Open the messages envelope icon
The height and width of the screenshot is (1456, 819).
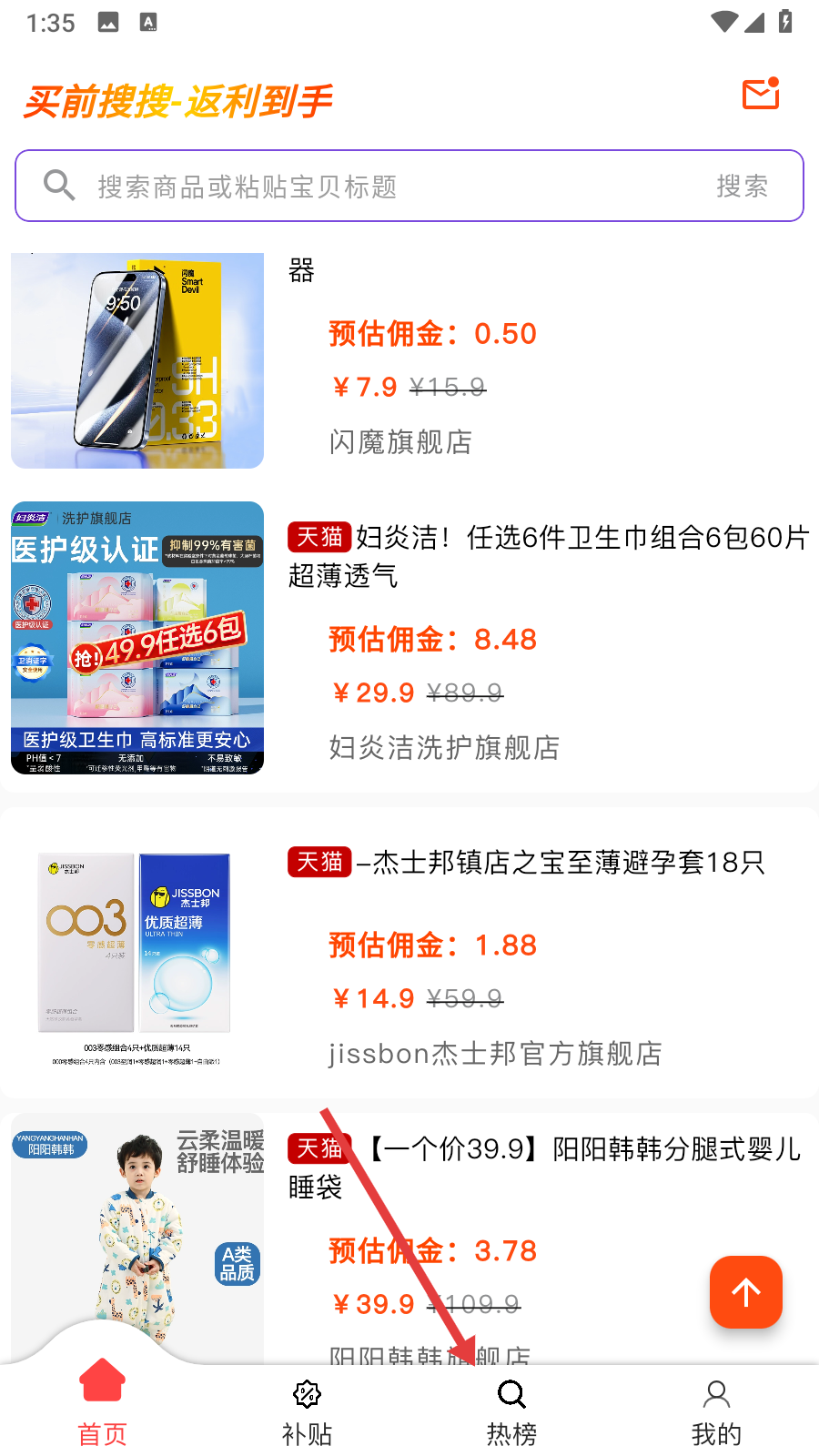761,94
